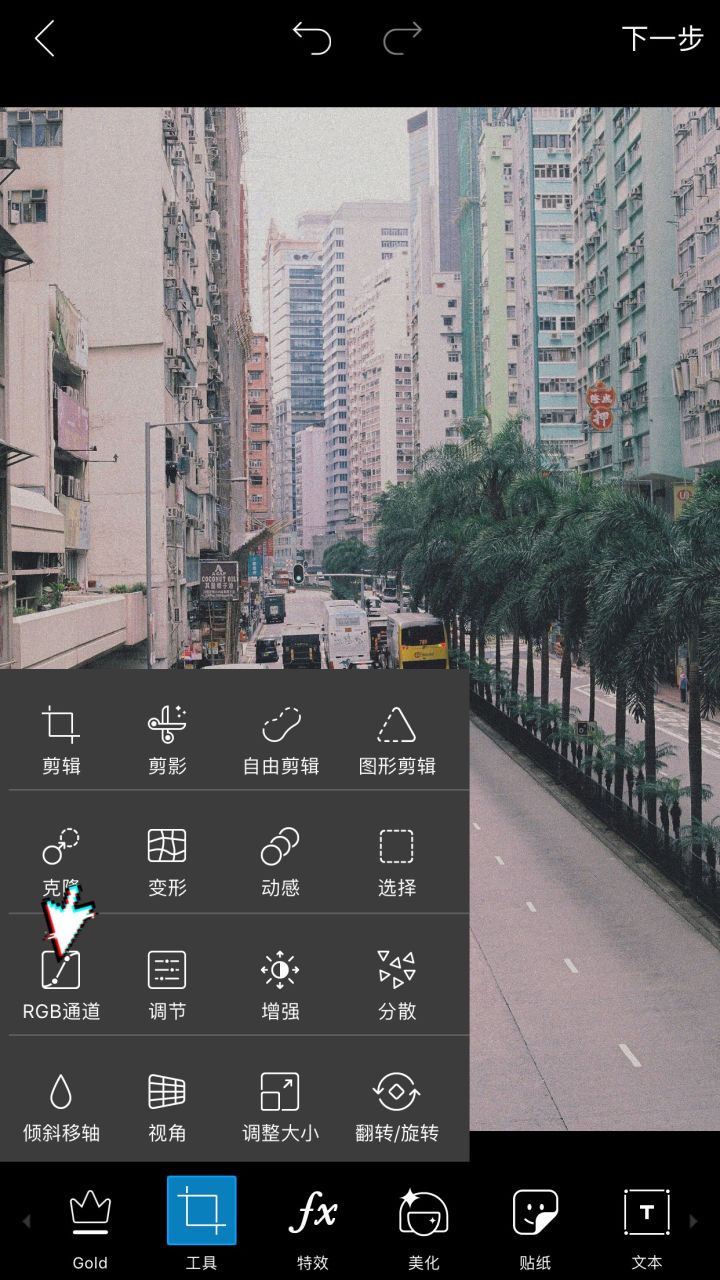The height and width of the screenshot is (1280, 720).
Task: Go back with the top-left arrow
Action: point(44,39)
